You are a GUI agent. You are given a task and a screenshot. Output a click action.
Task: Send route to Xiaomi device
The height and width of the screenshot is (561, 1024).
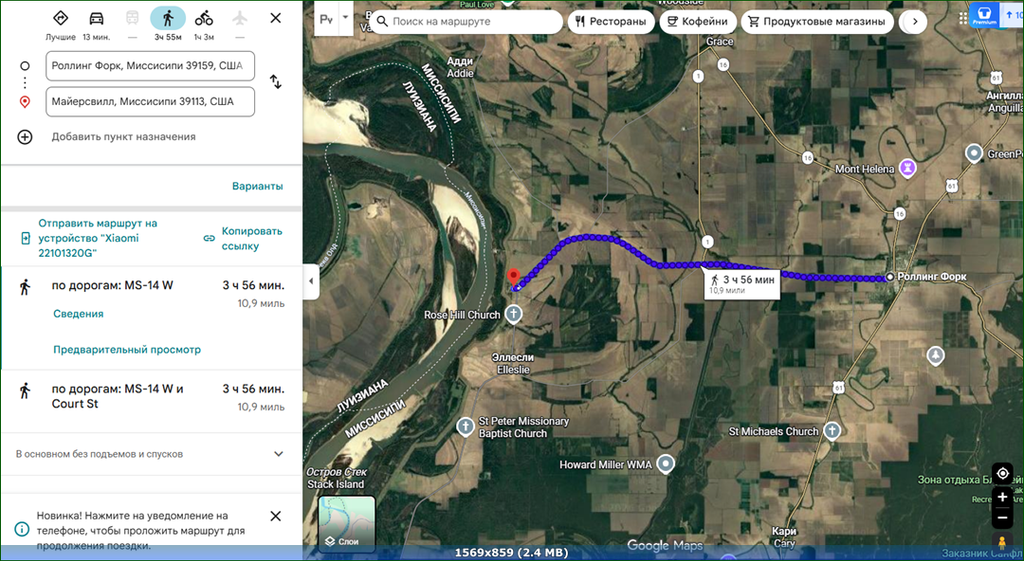(x=98, y=238)
